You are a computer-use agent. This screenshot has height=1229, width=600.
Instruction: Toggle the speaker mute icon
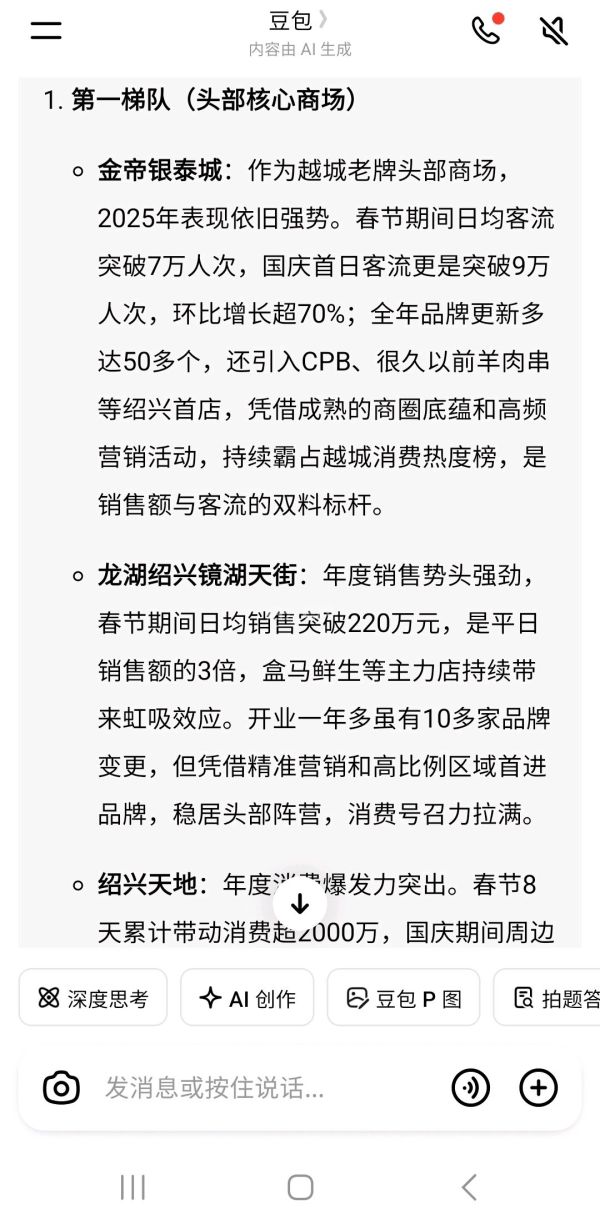[553, 30]
